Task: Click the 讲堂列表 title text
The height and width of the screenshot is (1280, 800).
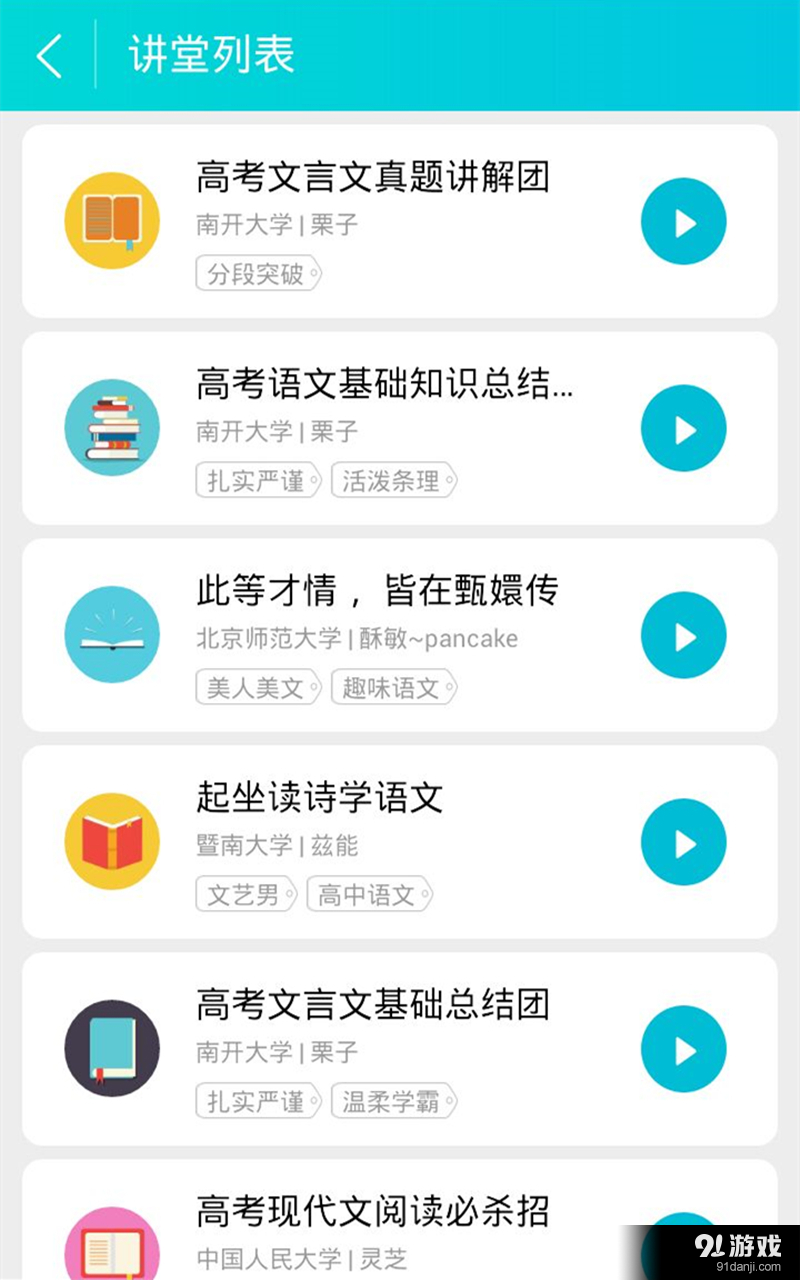Action: pyautogui.click(x=212, y=56)
